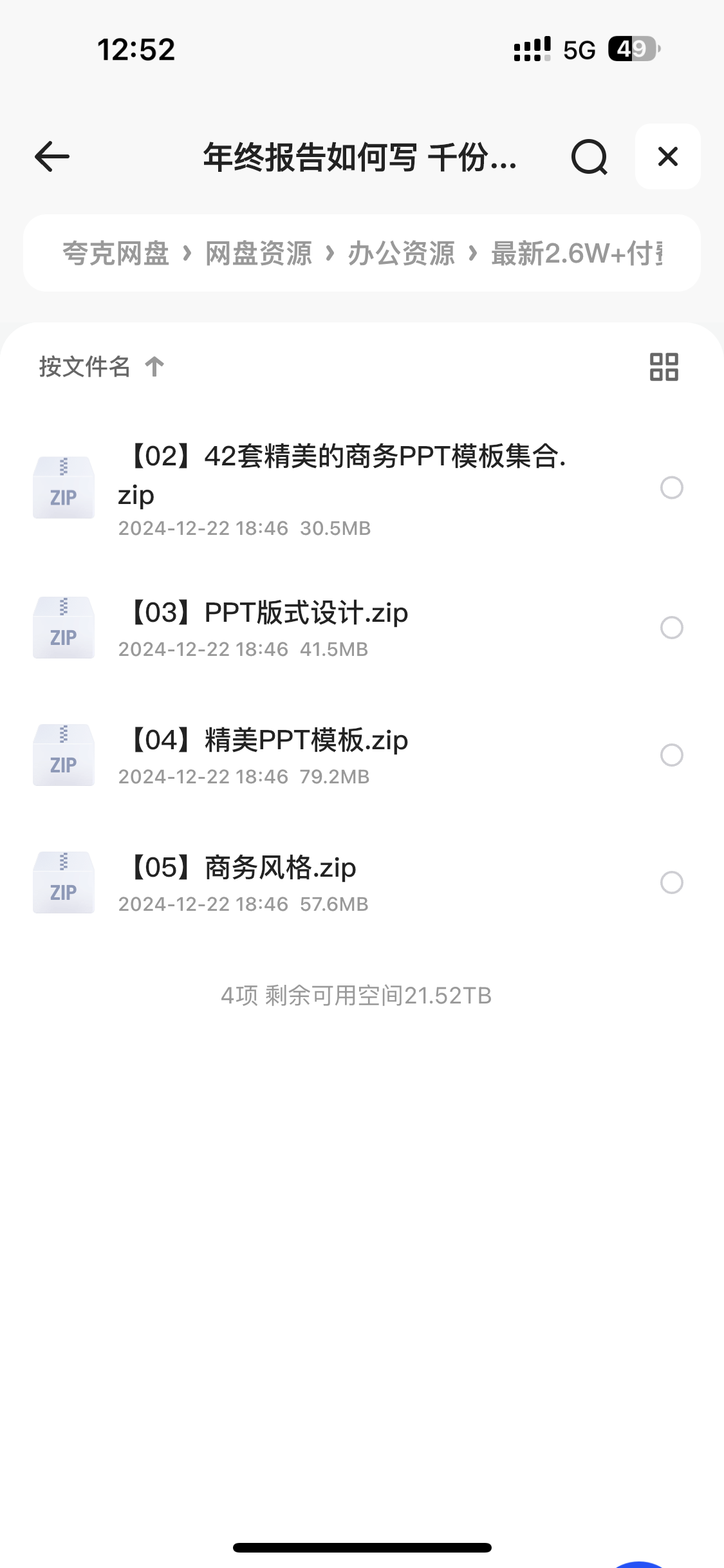Jump to 夸克网盘 in the breadcrumb
The height and width of the screenshot is (1568, 724).
(x=116, y=254)
